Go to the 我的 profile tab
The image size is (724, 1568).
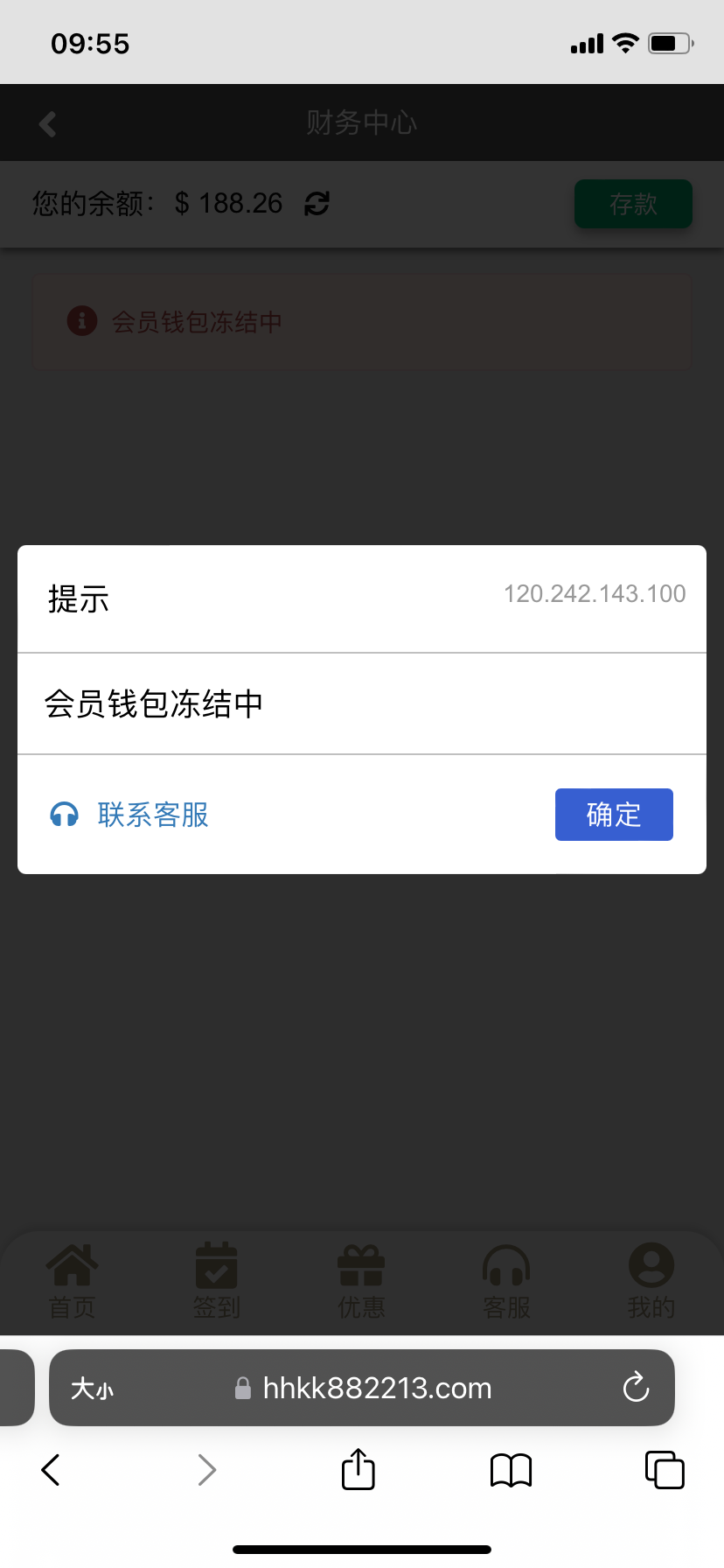651,1281
